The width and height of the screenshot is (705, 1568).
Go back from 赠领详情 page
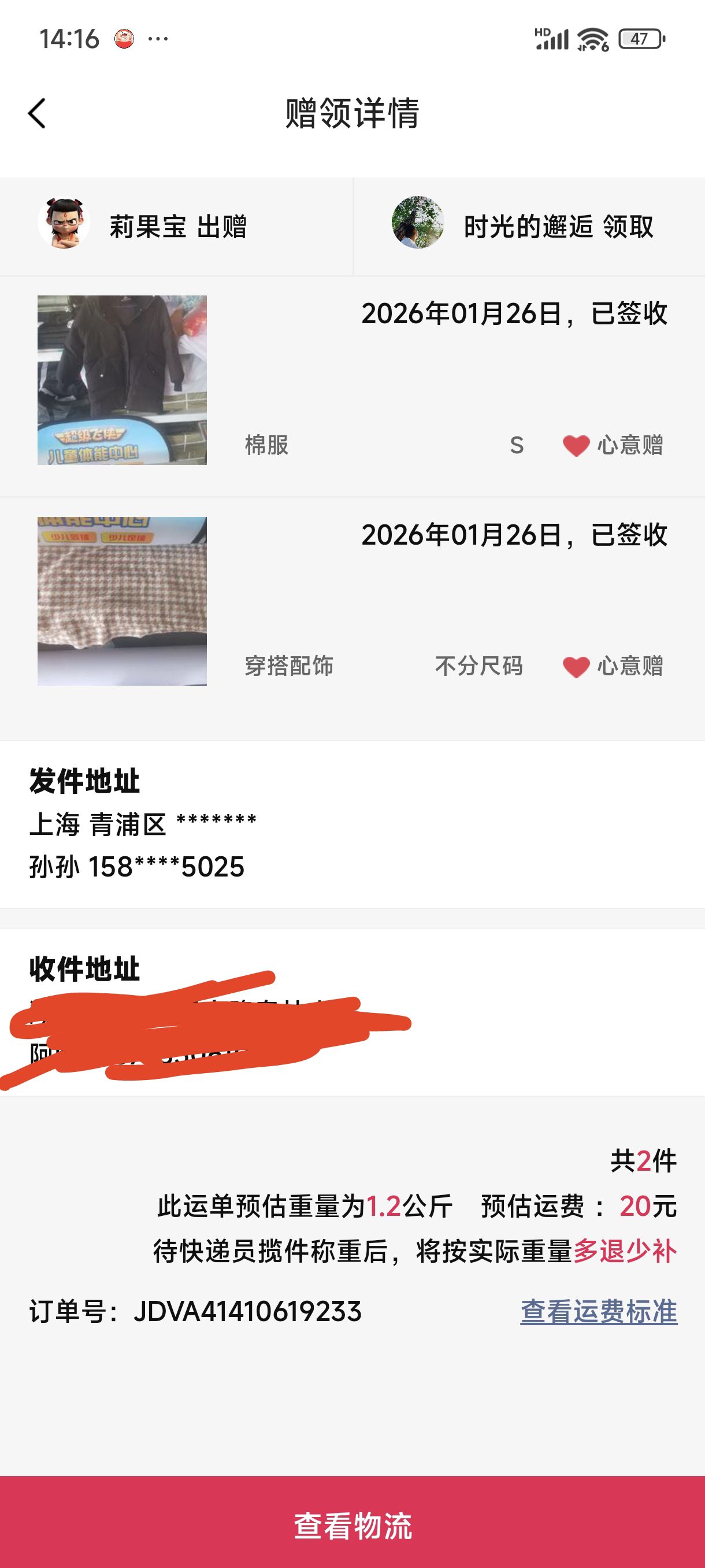point(37,113)
